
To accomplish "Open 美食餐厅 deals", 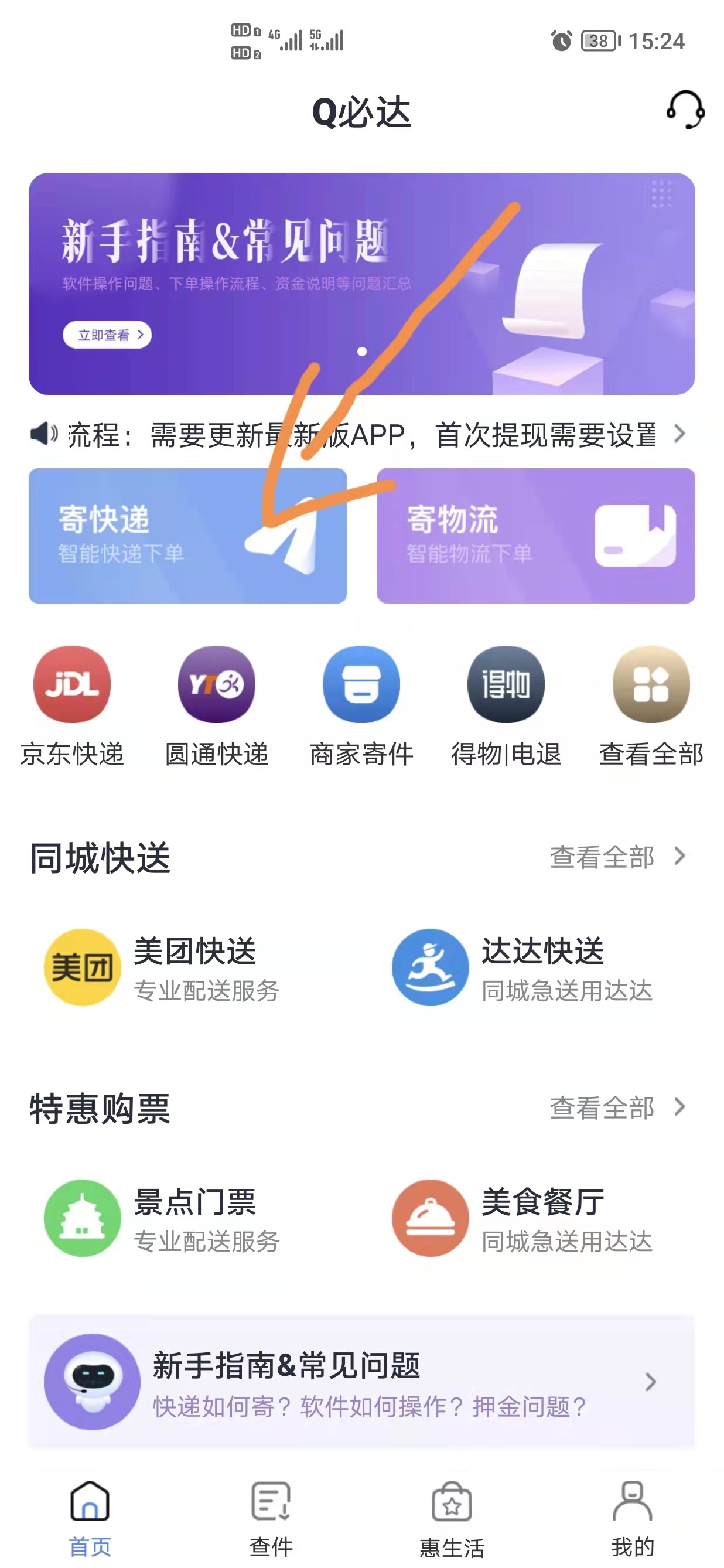I will [523, 1219].
